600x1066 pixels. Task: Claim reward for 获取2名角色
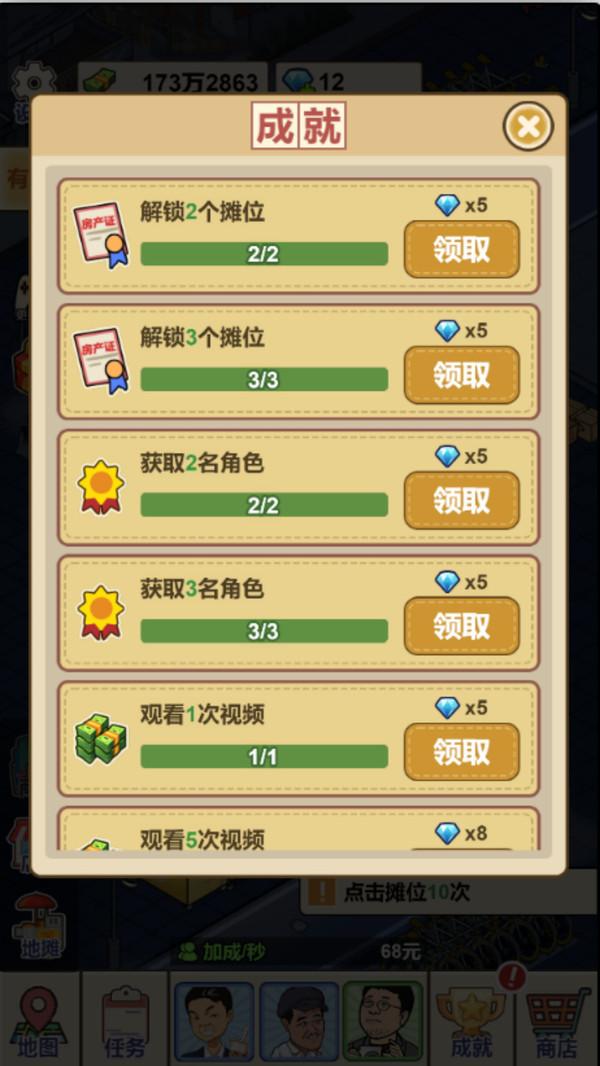461,500
